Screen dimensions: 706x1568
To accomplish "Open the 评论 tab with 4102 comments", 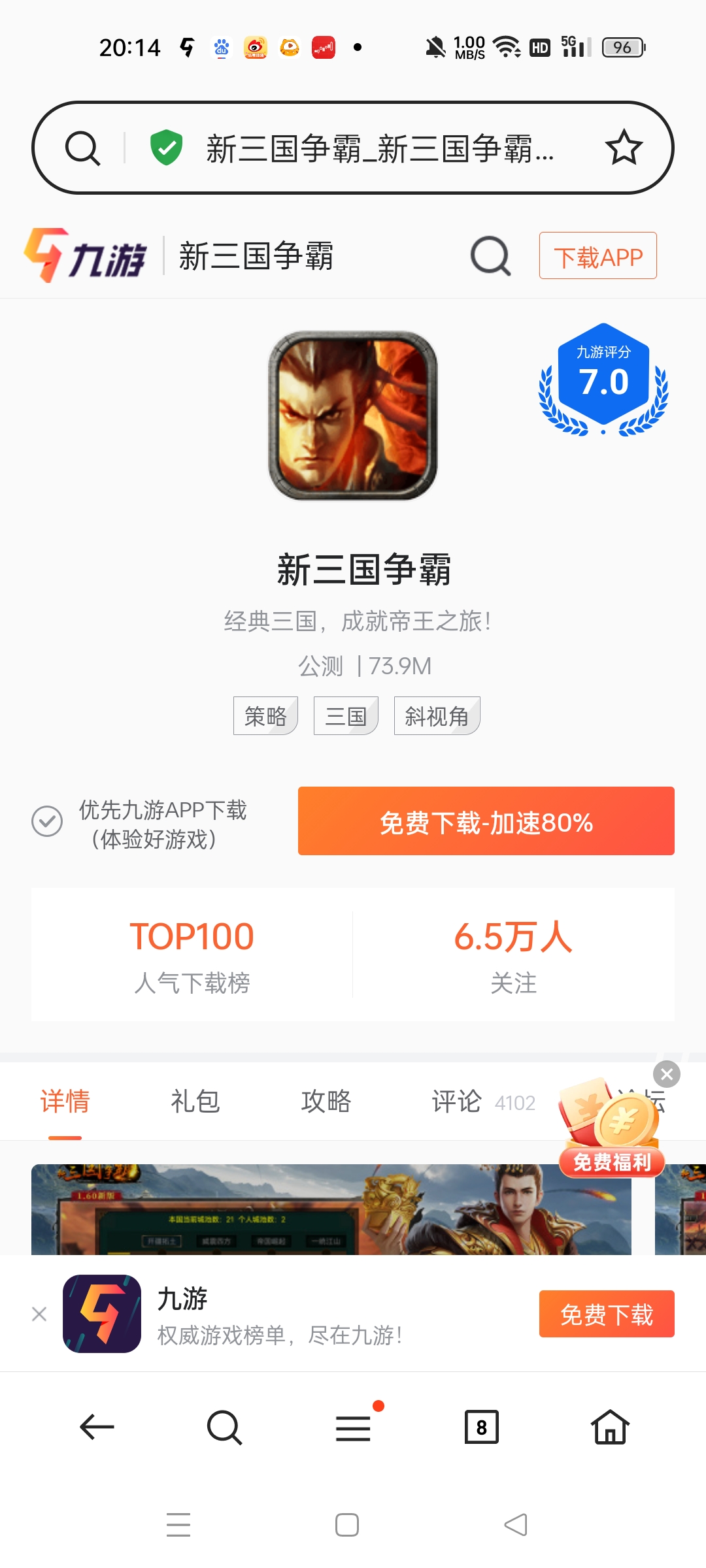I will pos(483,1102).
